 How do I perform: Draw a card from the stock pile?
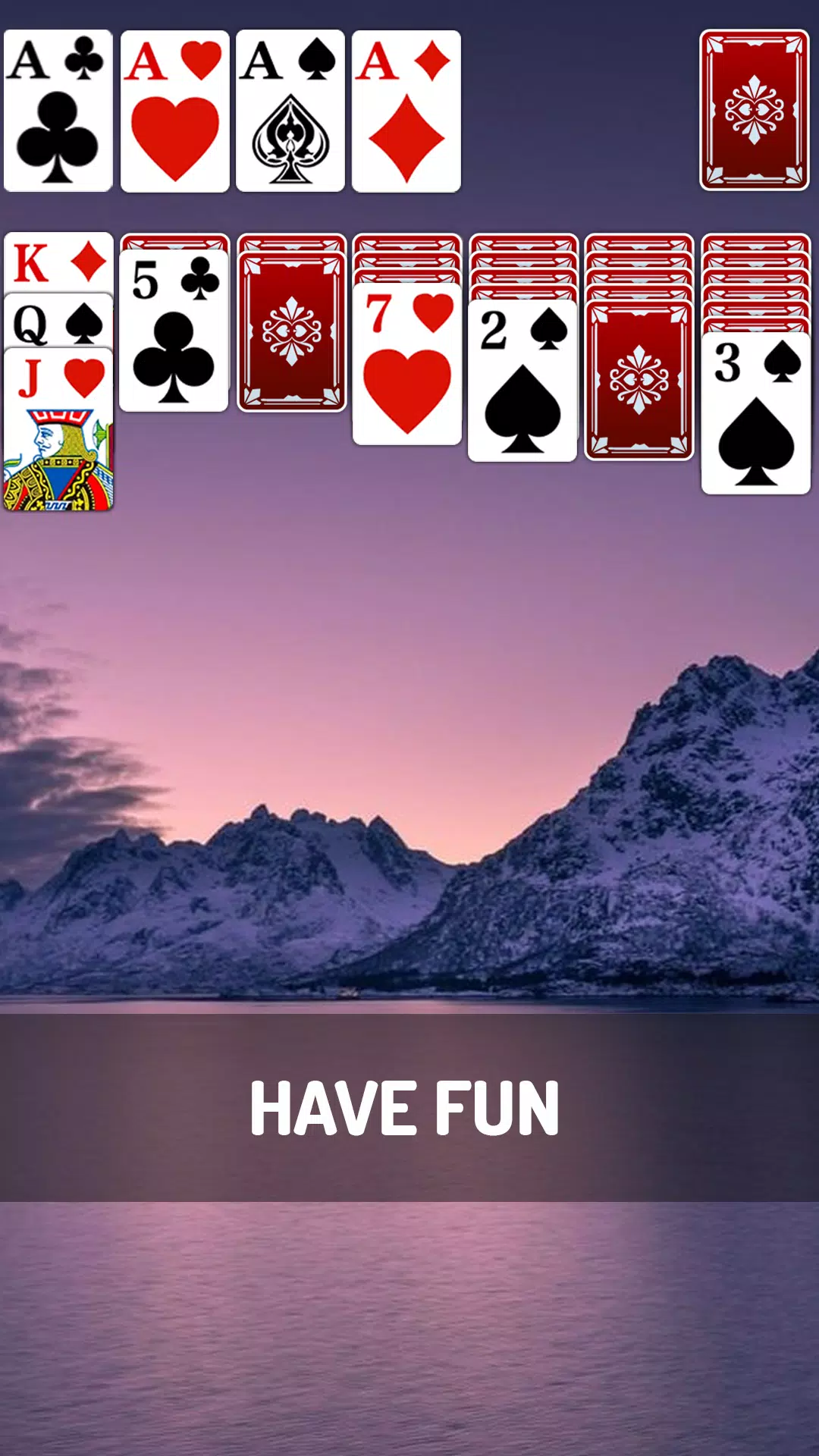point(754,111)
